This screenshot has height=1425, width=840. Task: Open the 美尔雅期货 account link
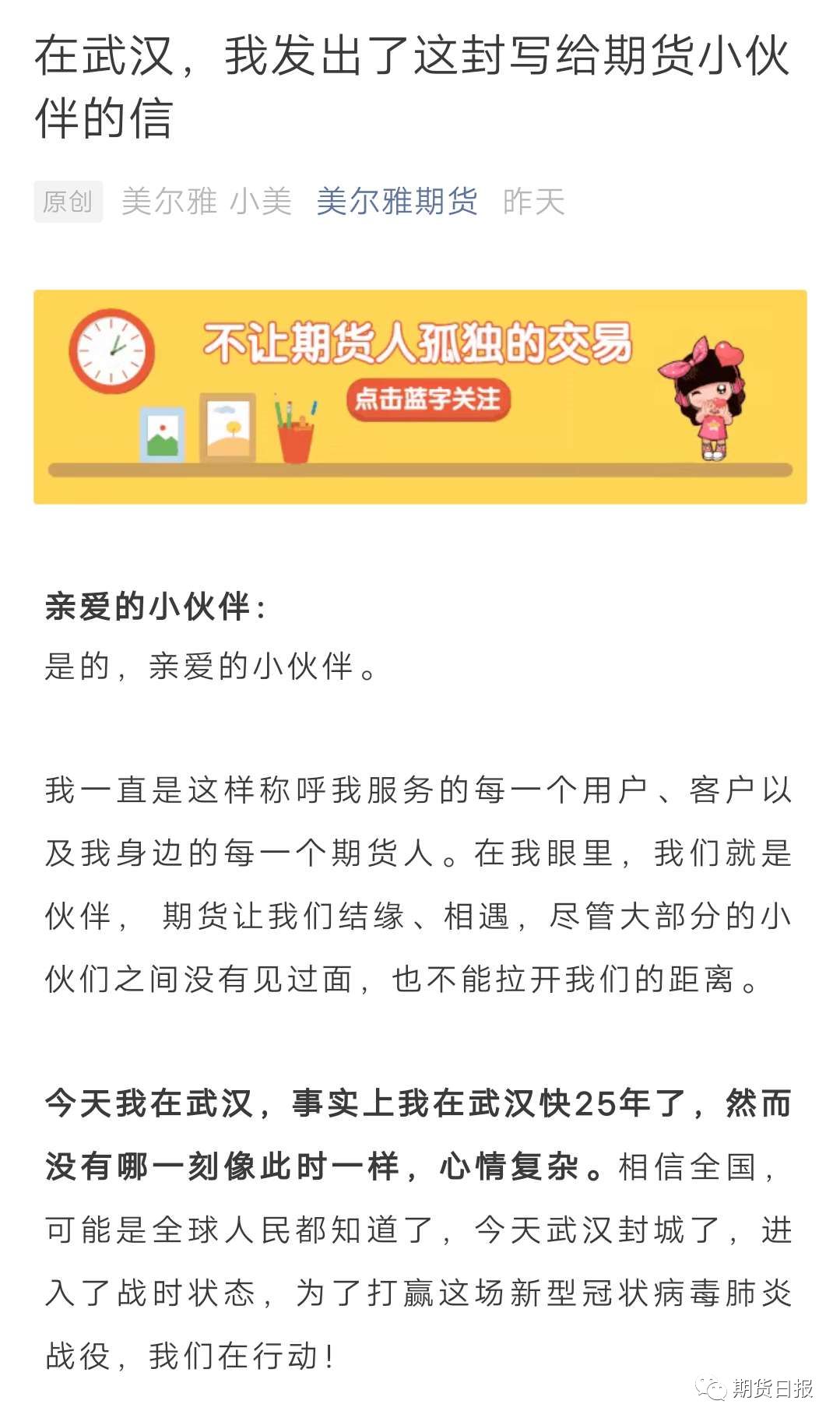pyautogui.click(x=397, y=202)
